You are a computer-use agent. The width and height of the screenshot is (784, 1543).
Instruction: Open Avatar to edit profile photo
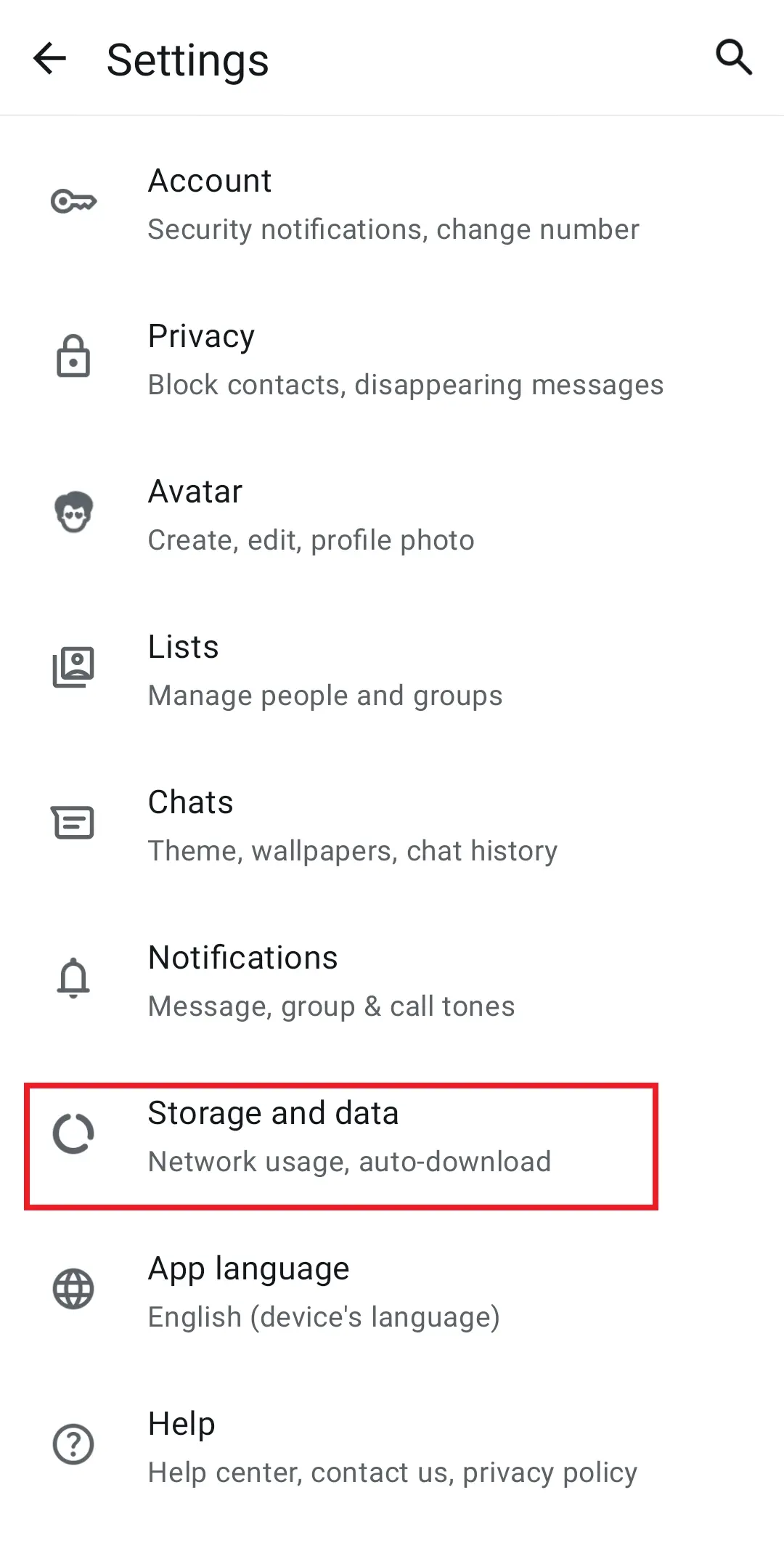click(x=392, y=514)
